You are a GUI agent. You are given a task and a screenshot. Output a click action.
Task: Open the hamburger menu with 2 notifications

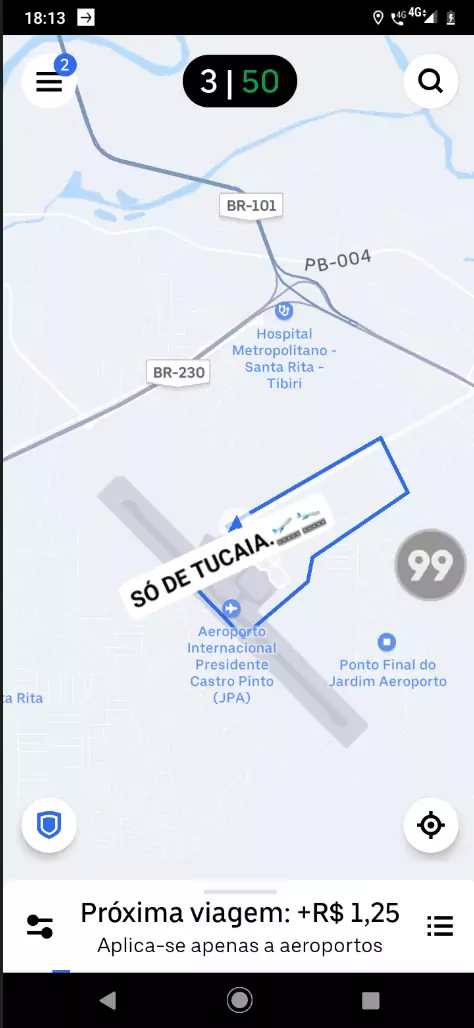click(49, 82)
